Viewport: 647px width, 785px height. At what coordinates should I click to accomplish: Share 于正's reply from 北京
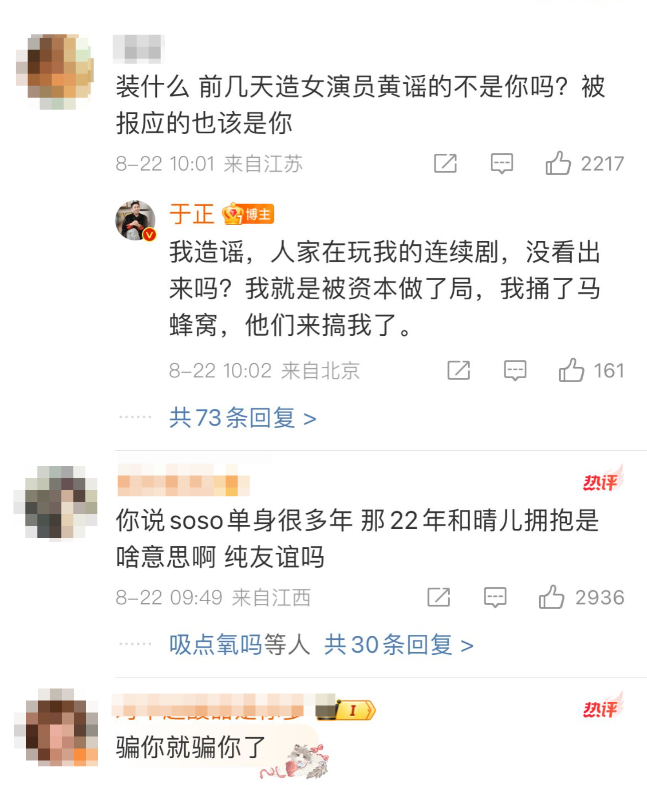[458, 371]
